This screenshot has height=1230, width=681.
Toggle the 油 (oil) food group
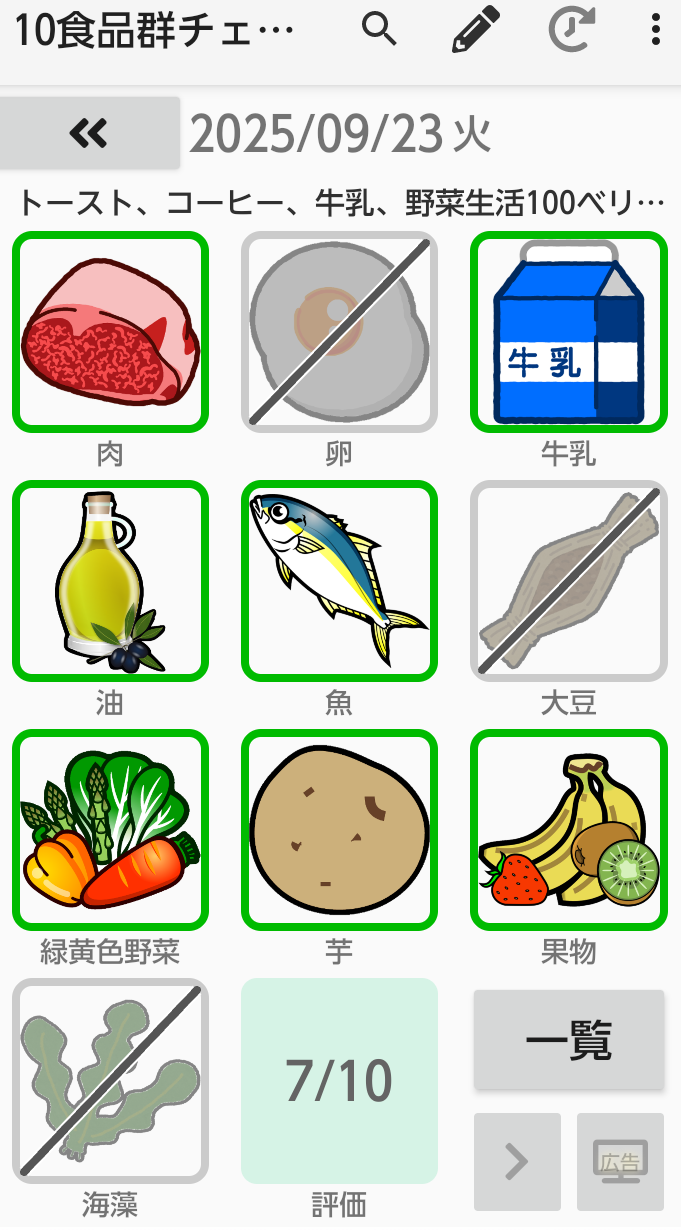110,580
